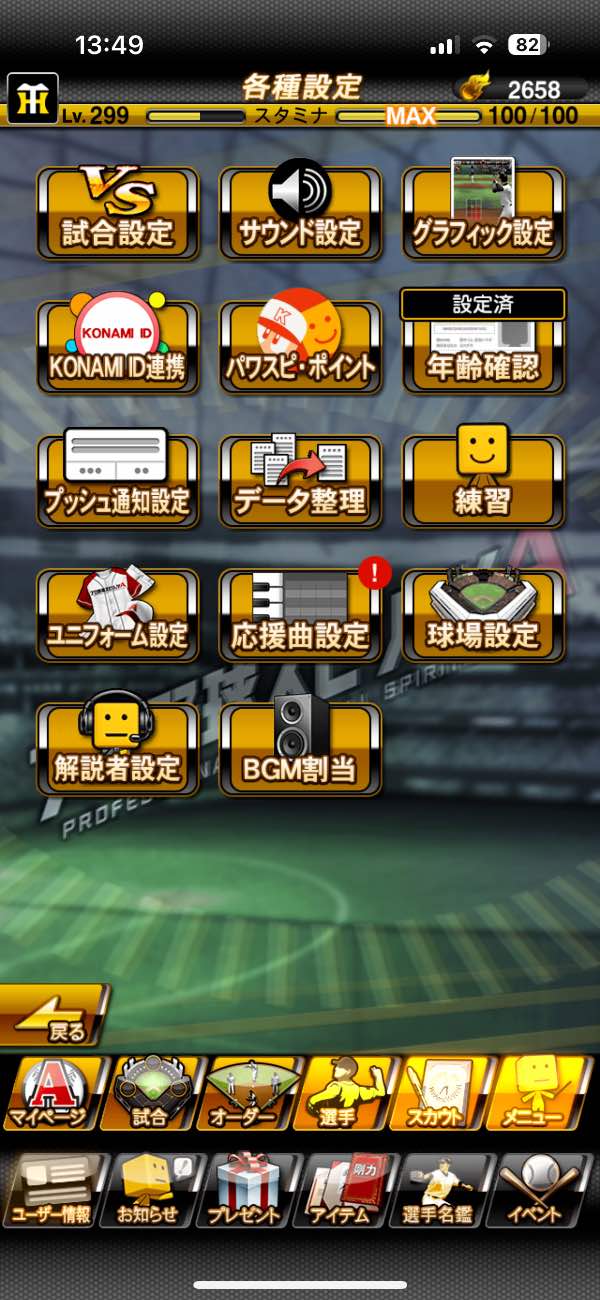
Task: Go back with the 戻る button
Action: click(52, 1016)
